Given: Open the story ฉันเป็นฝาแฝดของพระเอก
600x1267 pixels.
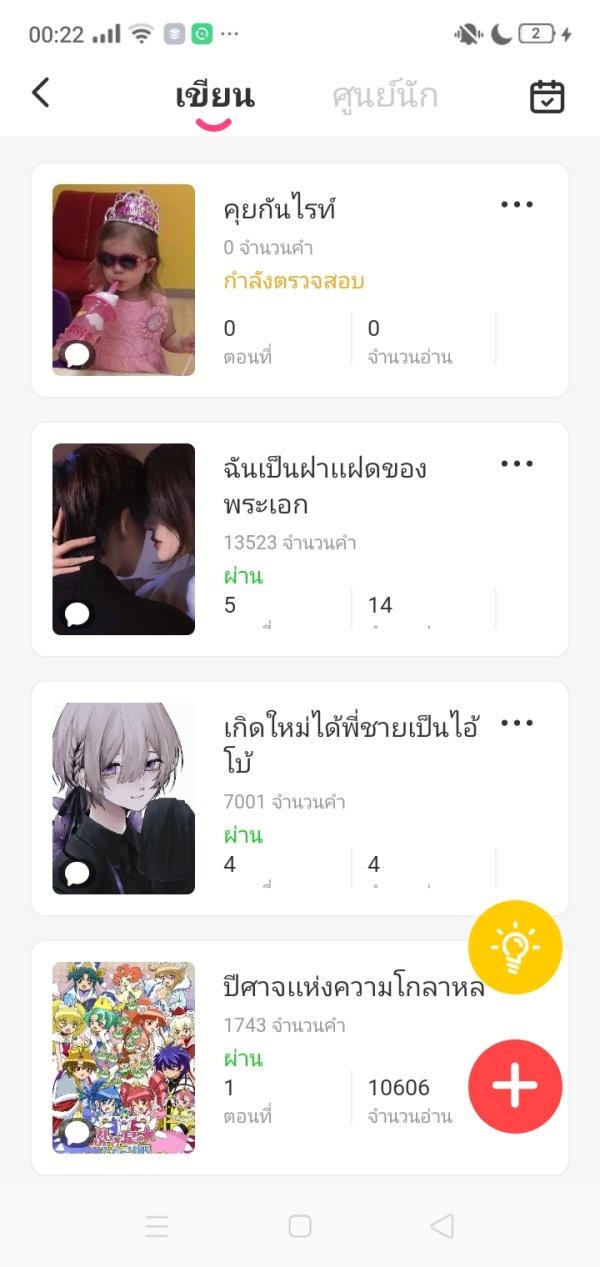Looking at the screenshot, I should point(324,482).
